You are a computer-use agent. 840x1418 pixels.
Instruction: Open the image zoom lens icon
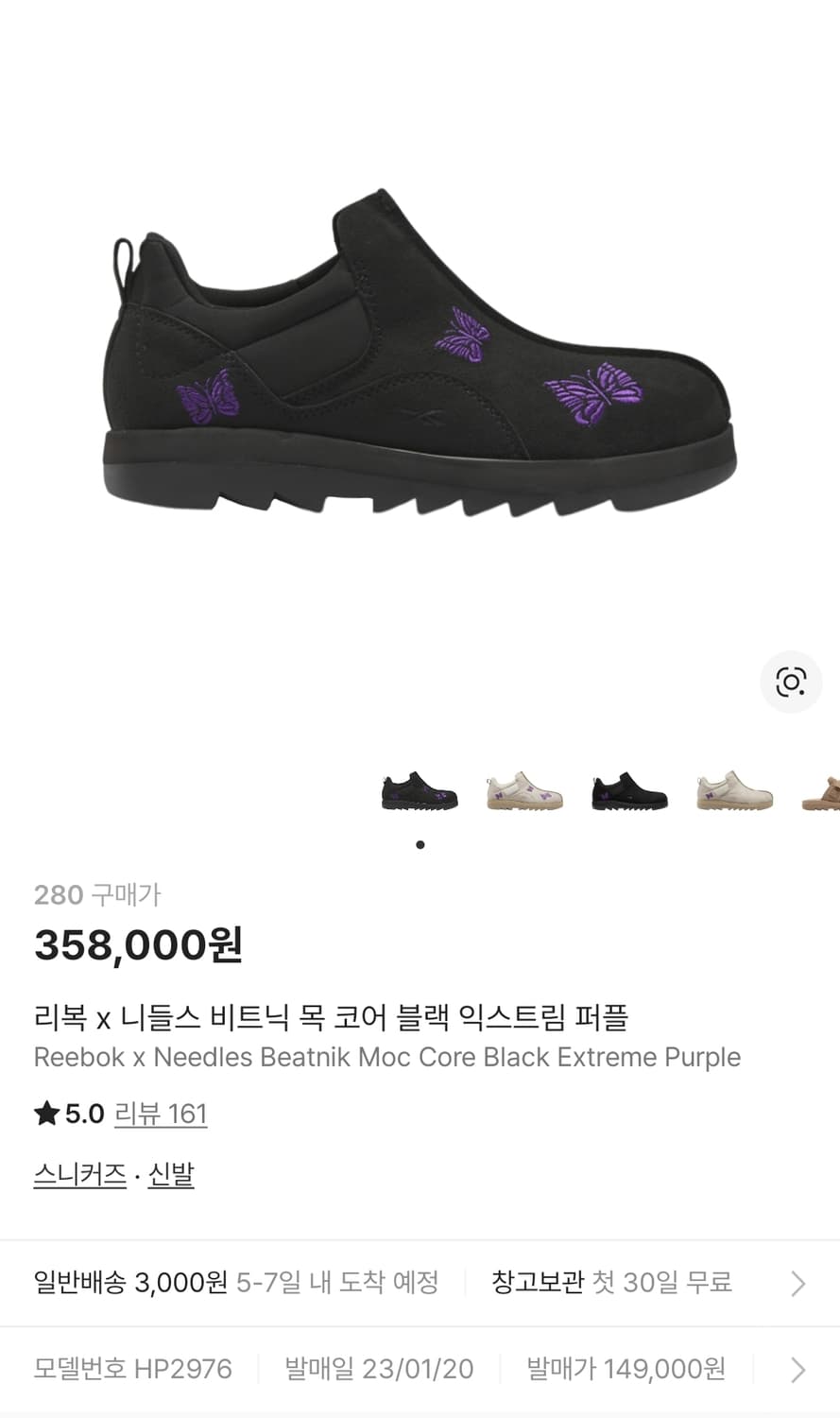point(791,683)
